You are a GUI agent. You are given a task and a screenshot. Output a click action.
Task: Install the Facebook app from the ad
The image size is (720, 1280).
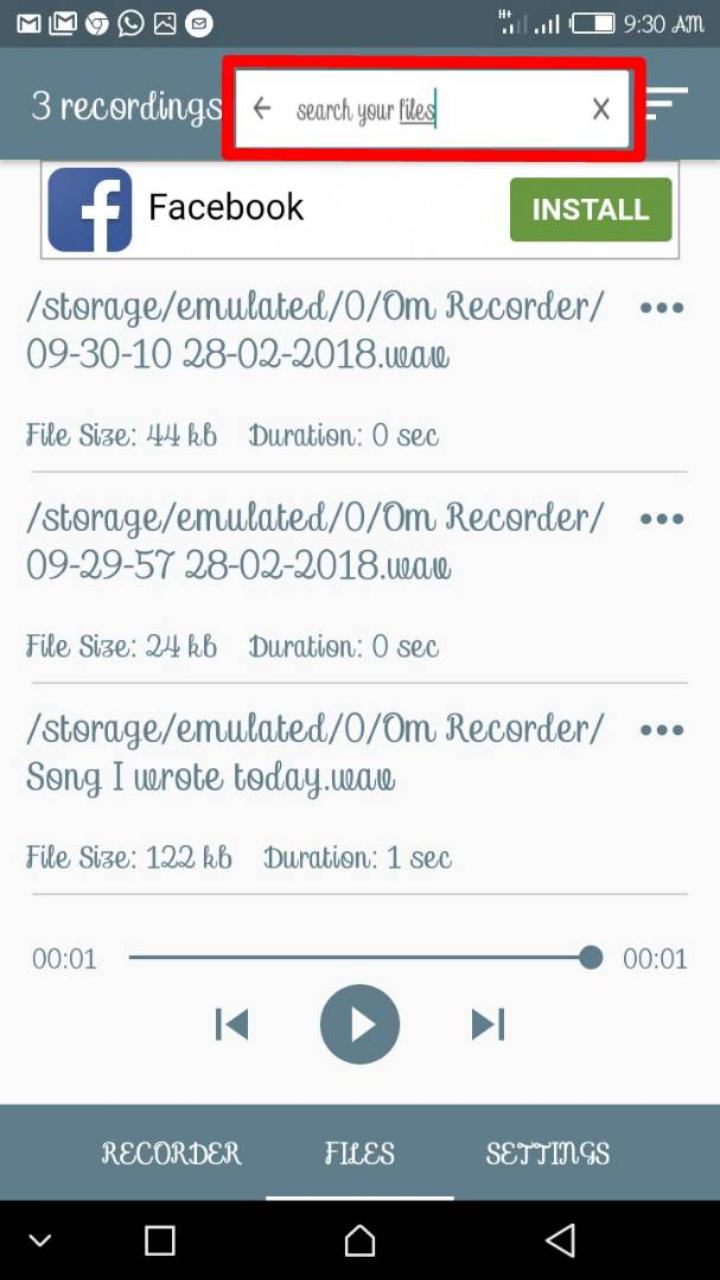[x=590, y=210]
